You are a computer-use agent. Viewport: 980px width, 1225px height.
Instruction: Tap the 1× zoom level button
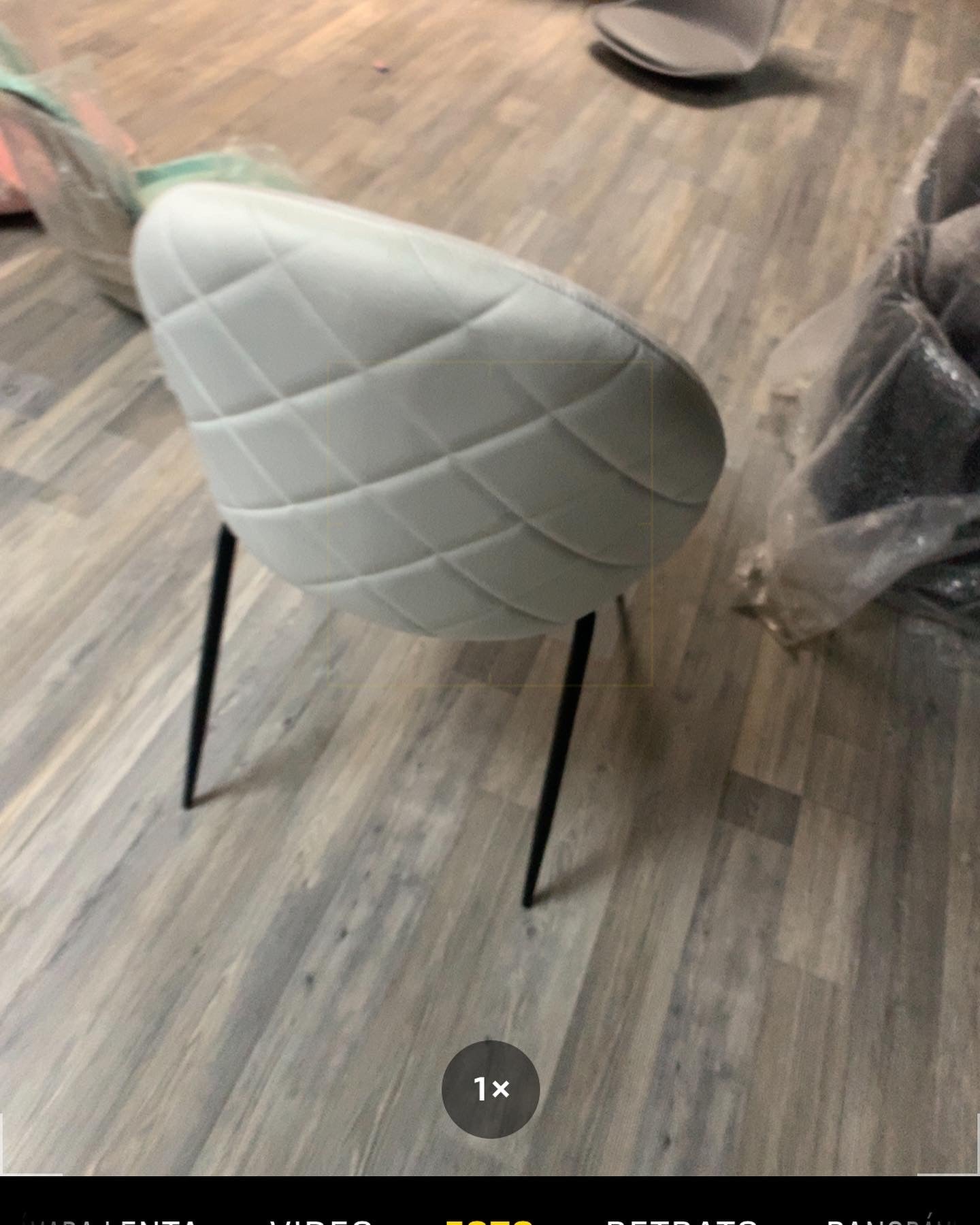(490, 1089)
